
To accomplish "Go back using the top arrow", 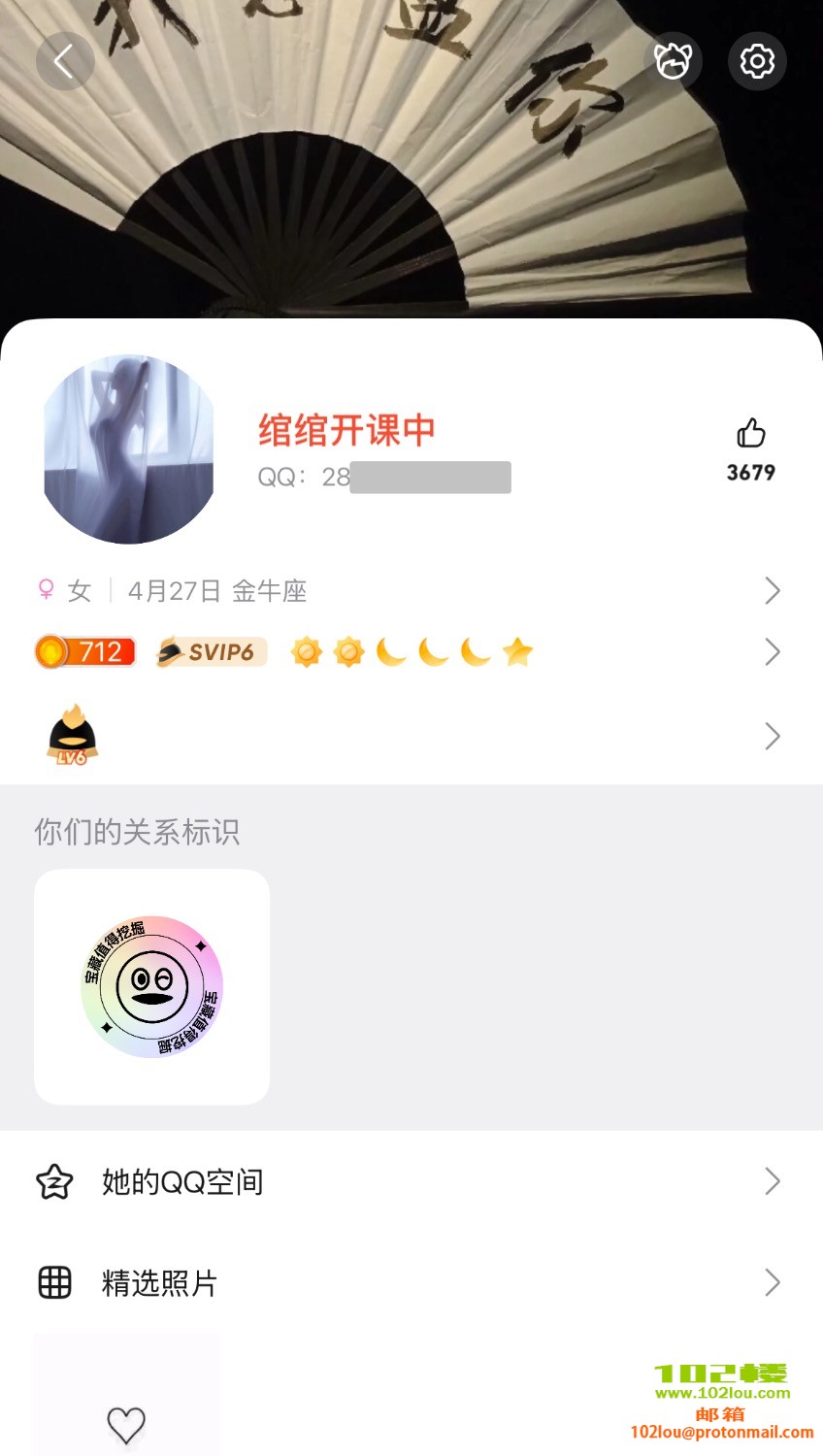I will [x=64, y=62].
